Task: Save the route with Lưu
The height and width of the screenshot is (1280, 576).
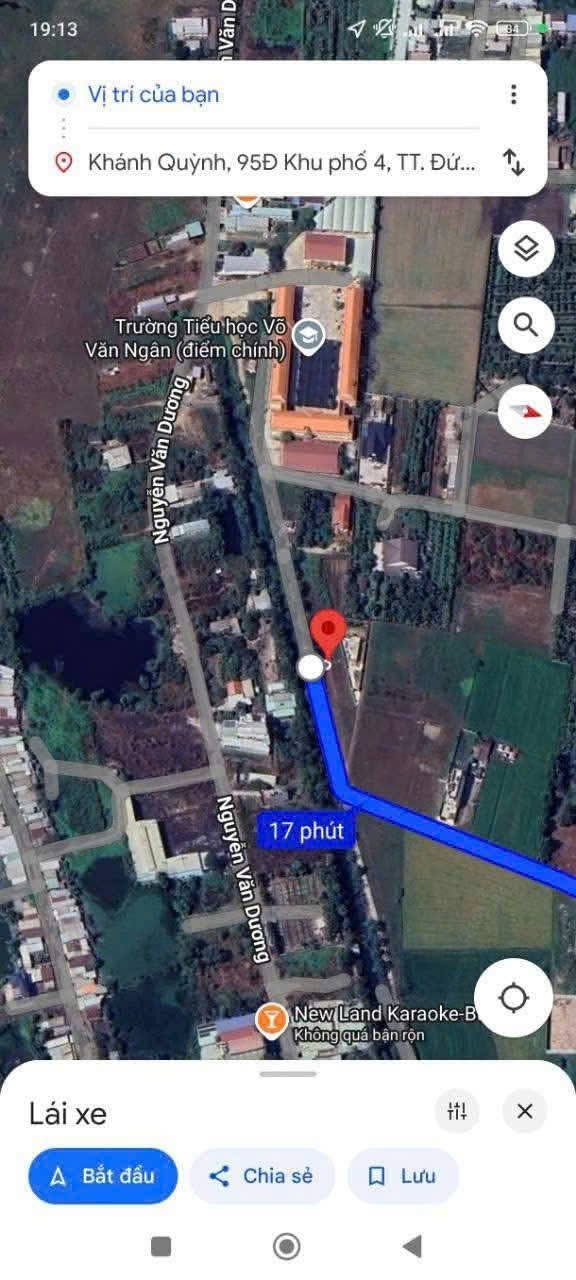Action: (x=403, y=1176)
